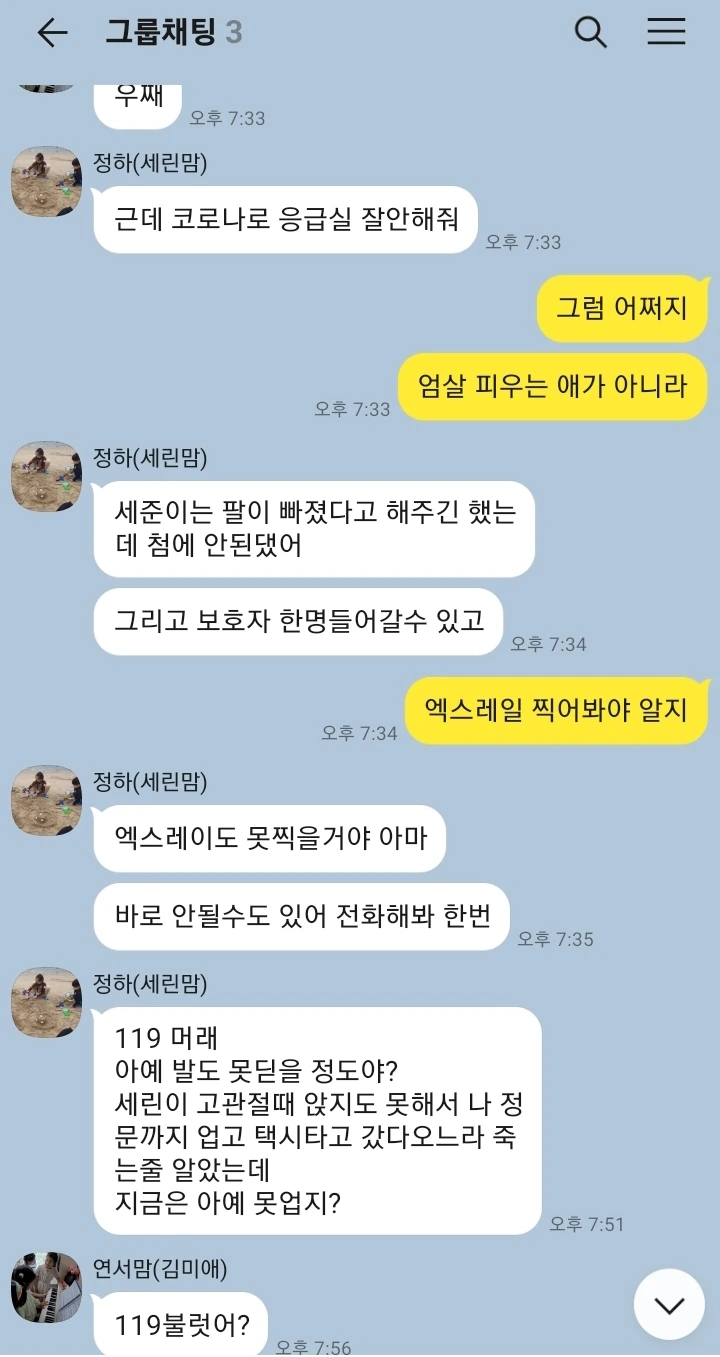
Task: Open 연서맘(김미애) profile picture
Action: pos(46,1287)
